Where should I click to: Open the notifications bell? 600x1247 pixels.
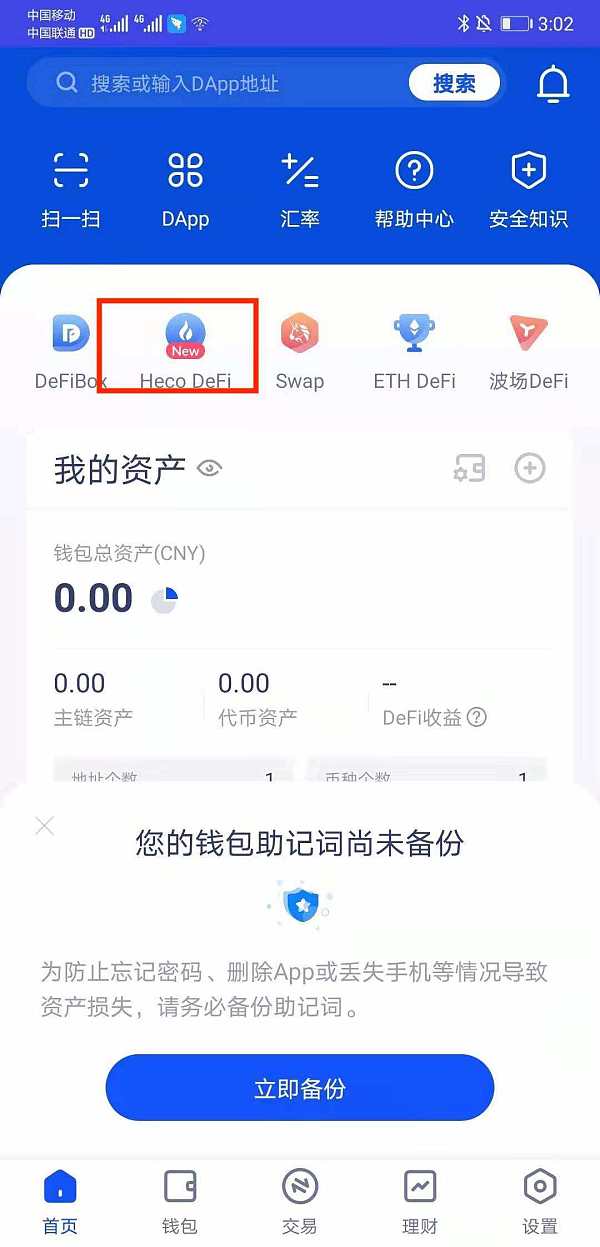point(553,85)
